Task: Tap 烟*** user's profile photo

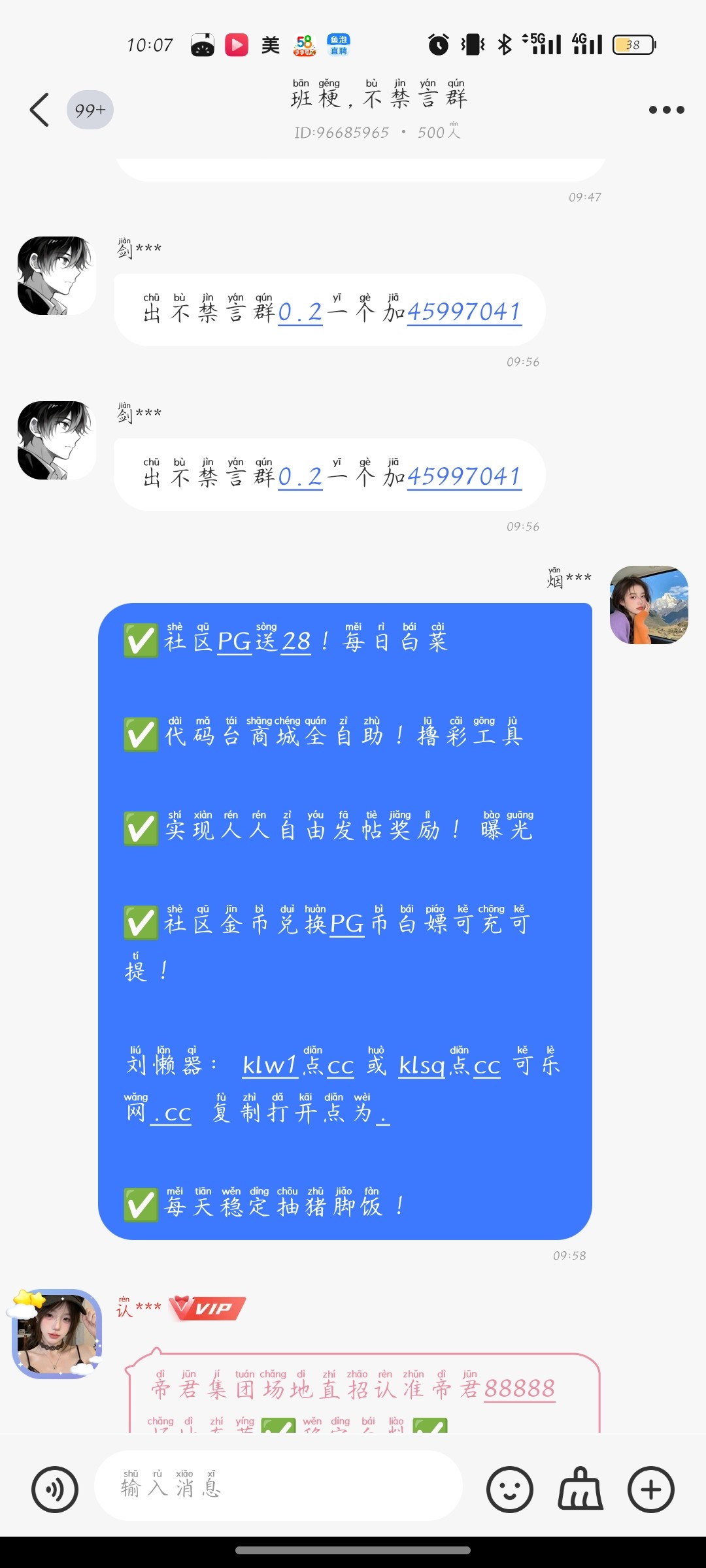Action: (648, 604)
